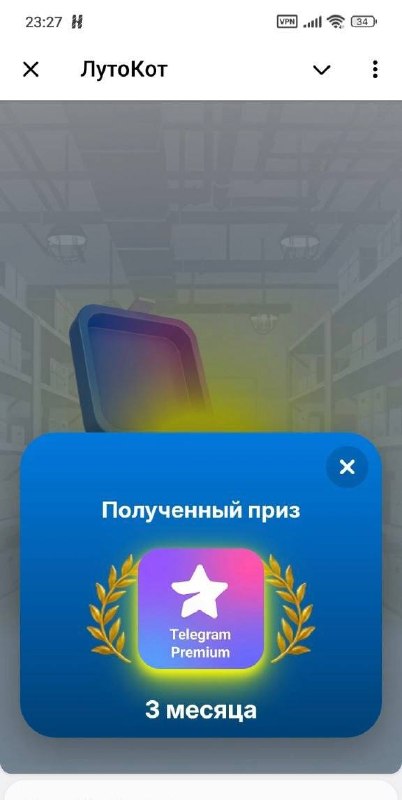Close the ЛутоКот mini app
The width and height of the screenshot is (402, 800).
tap(31, 69)
